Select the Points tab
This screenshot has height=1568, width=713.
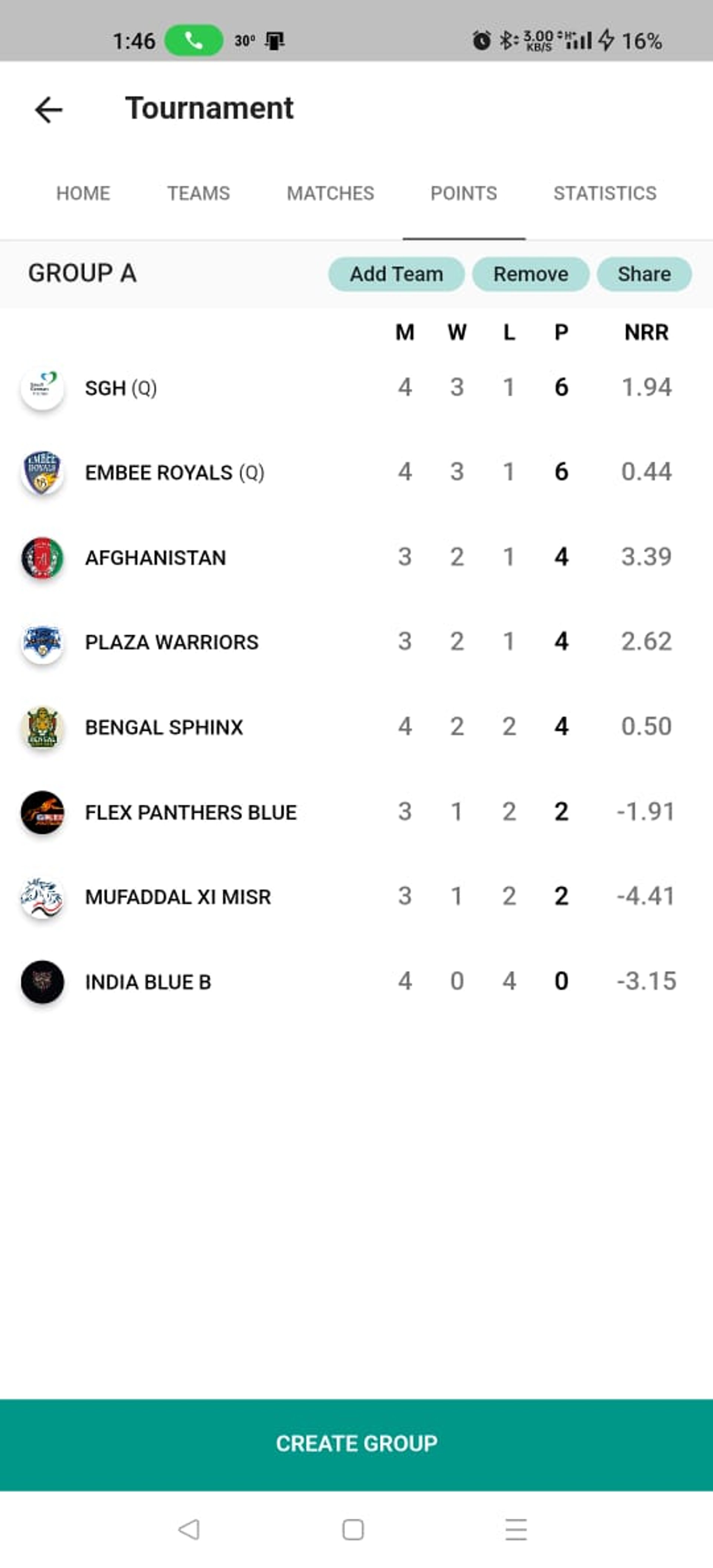(464, 193)
